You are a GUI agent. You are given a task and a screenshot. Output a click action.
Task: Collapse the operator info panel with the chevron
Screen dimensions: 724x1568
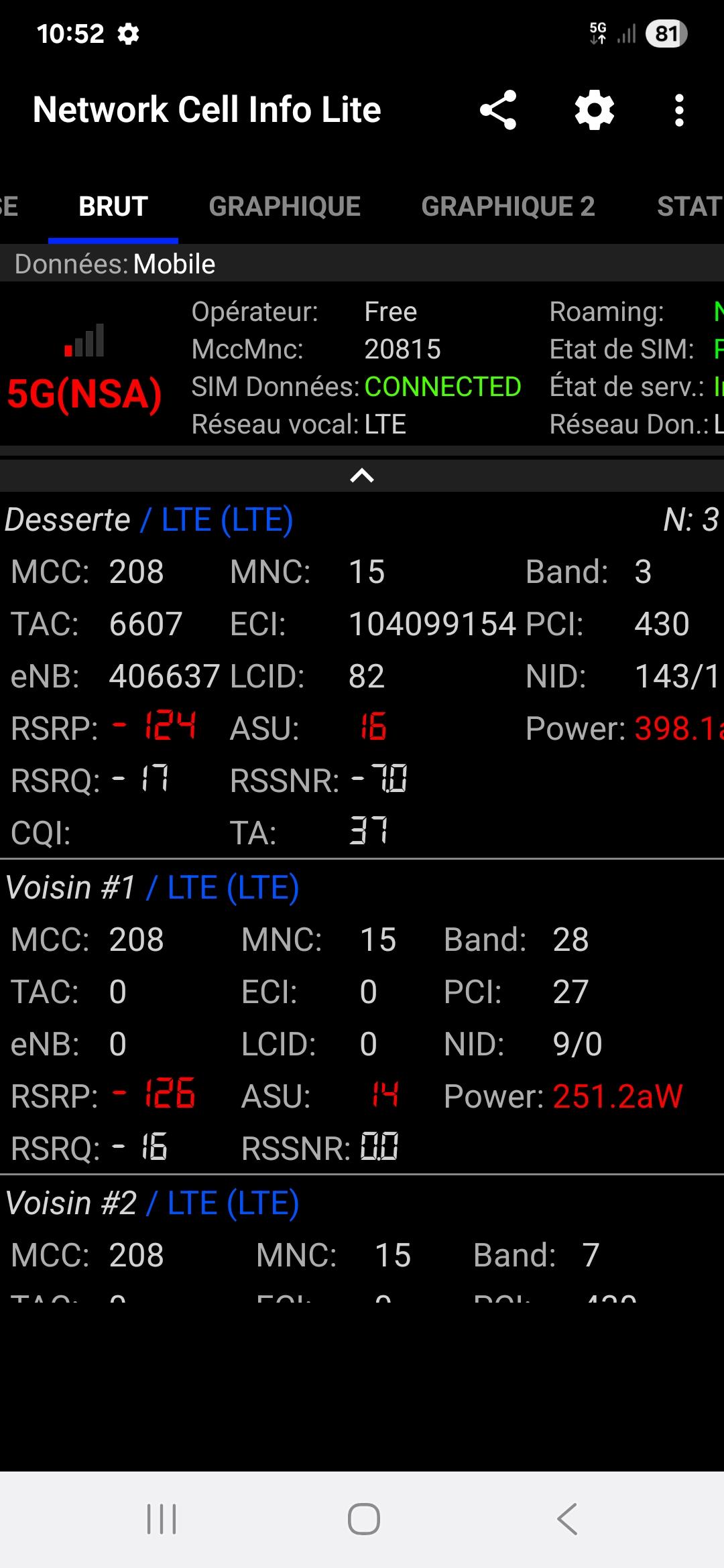(x=362, y=476)
